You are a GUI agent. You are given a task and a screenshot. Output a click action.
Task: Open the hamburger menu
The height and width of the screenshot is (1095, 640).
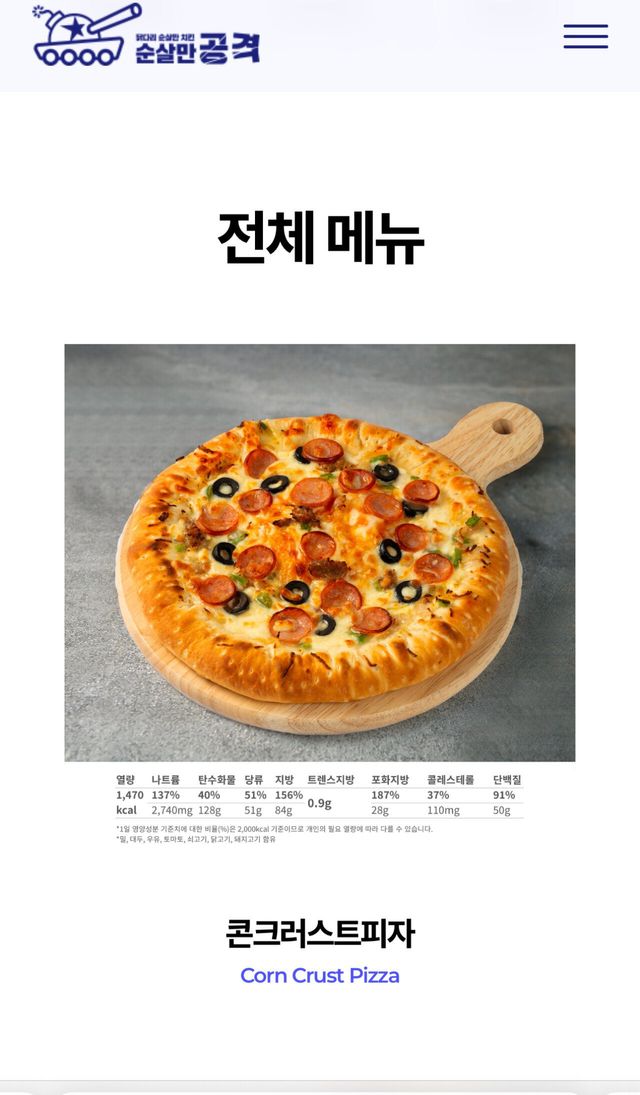(x=586, y=36)
